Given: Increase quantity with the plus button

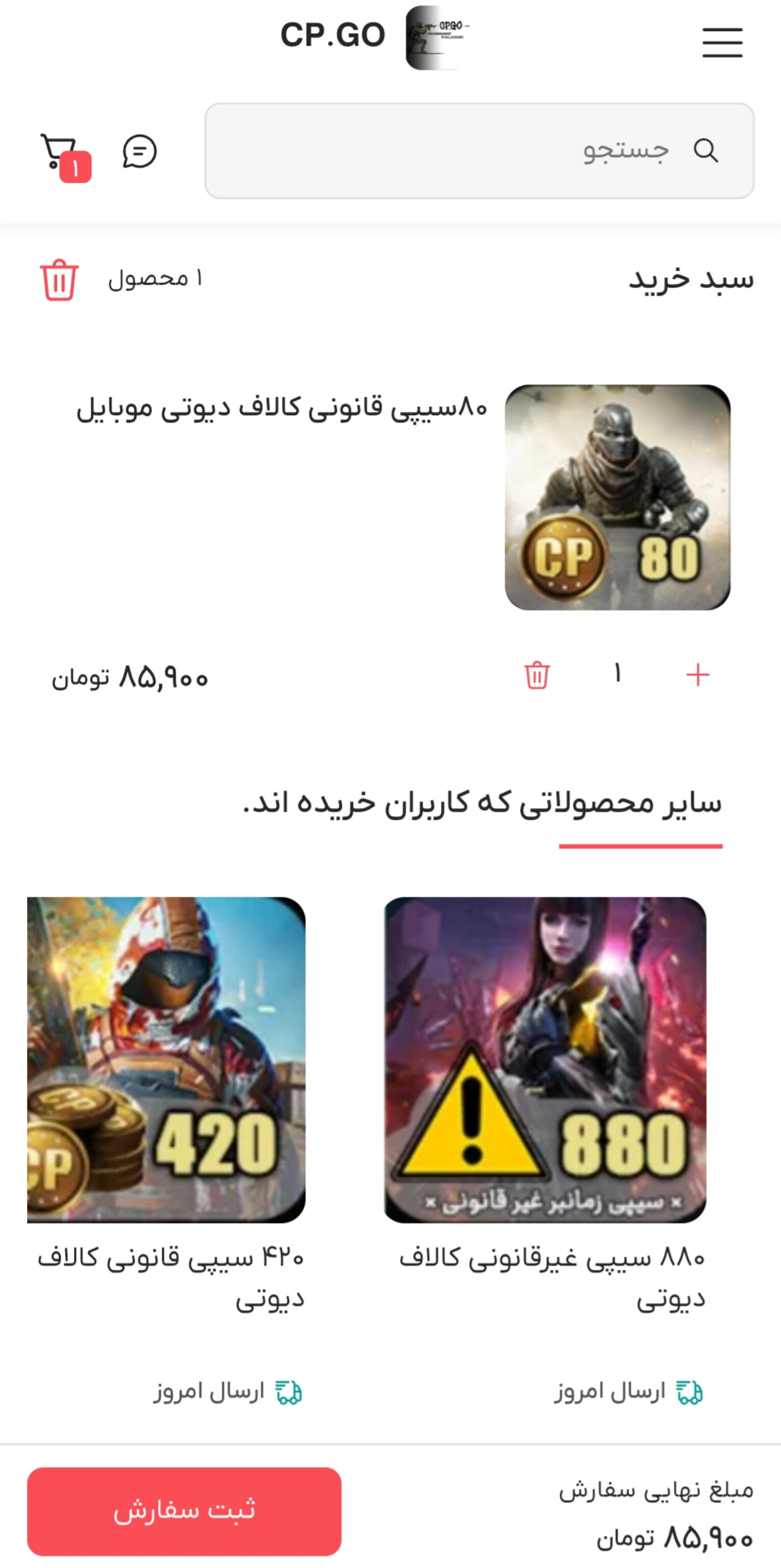Looking at the screenshot, I should click(698, 675).
